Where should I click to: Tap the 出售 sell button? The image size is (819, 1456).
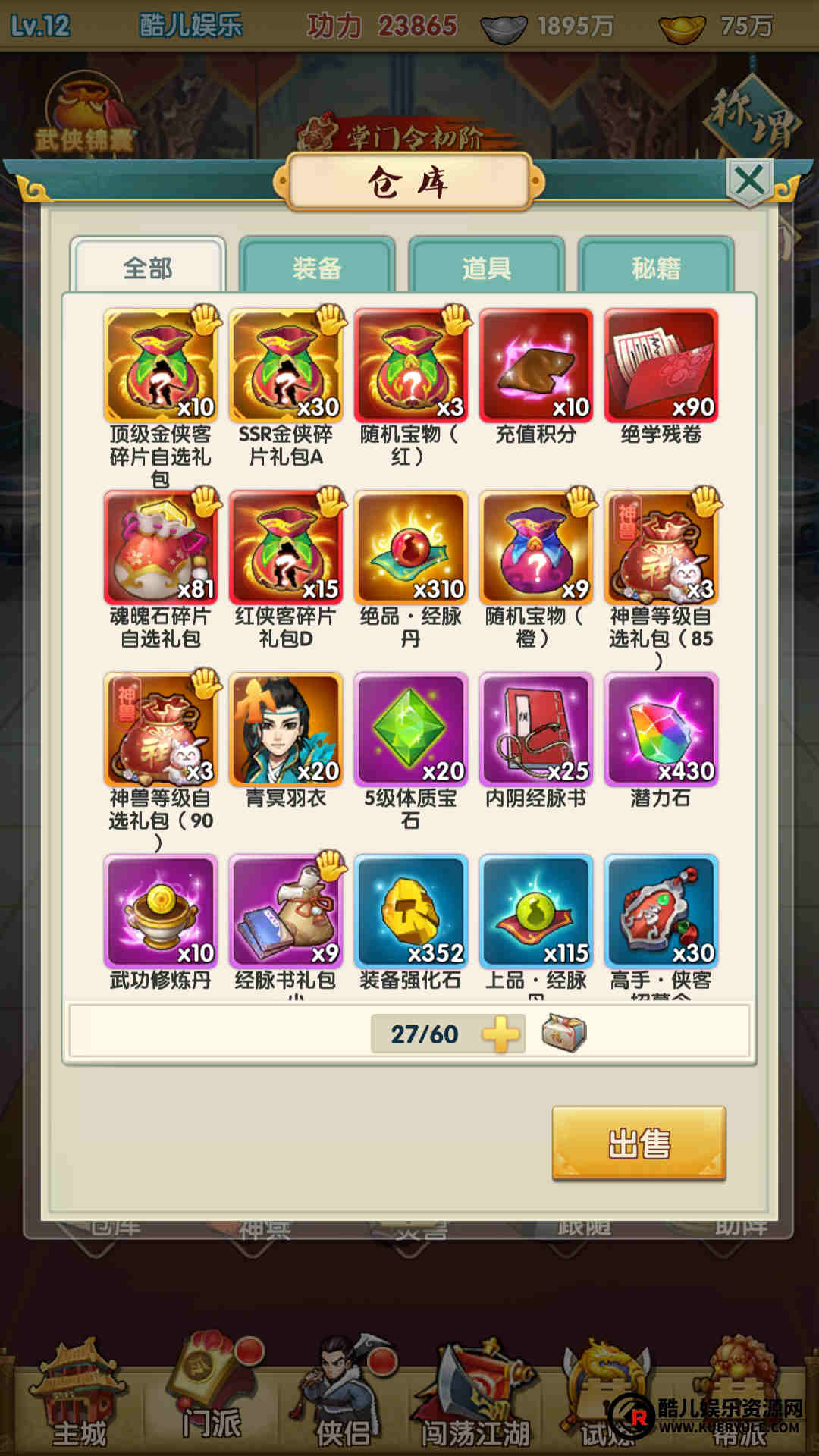point(639,1144)
